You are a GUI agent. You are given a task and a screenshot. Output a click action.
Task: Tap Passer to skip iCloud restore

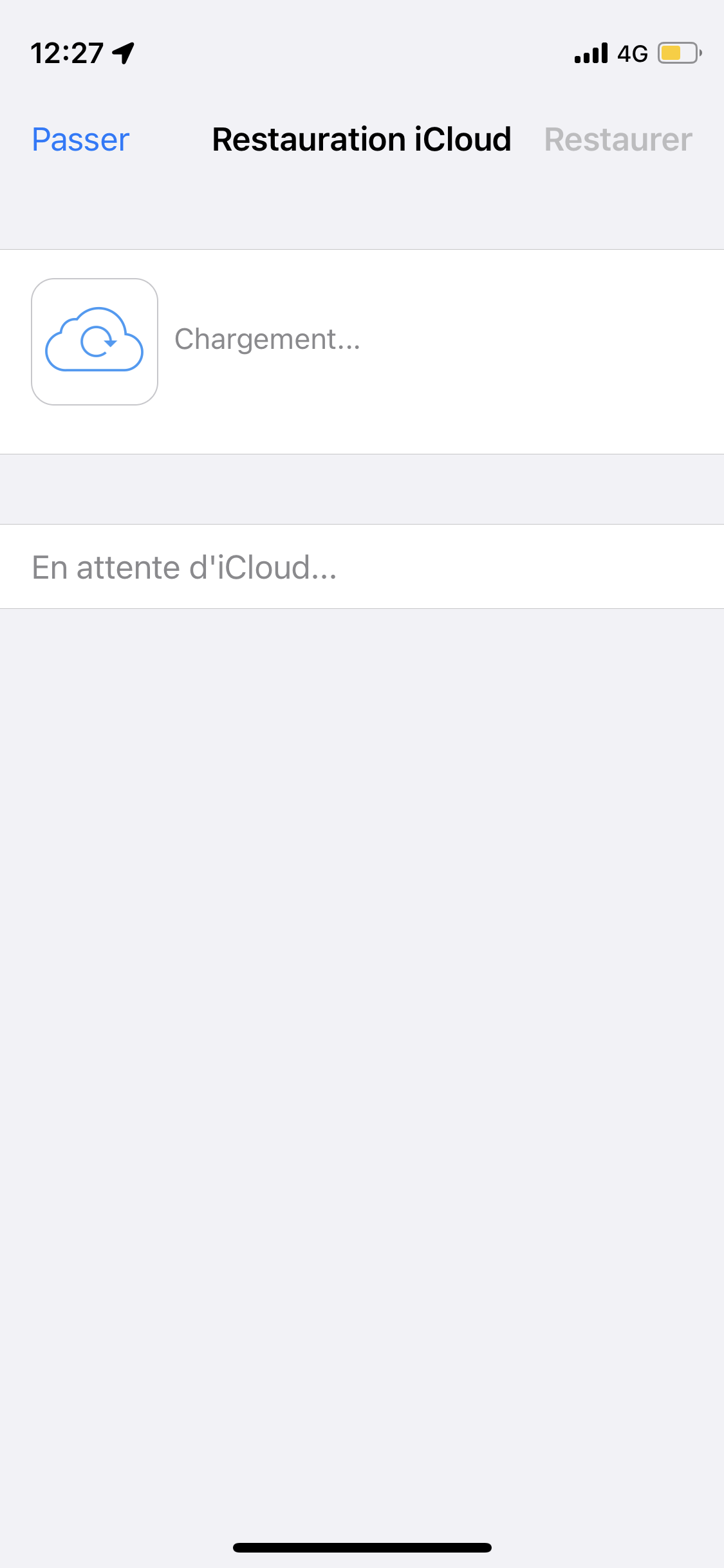point(81,140)
